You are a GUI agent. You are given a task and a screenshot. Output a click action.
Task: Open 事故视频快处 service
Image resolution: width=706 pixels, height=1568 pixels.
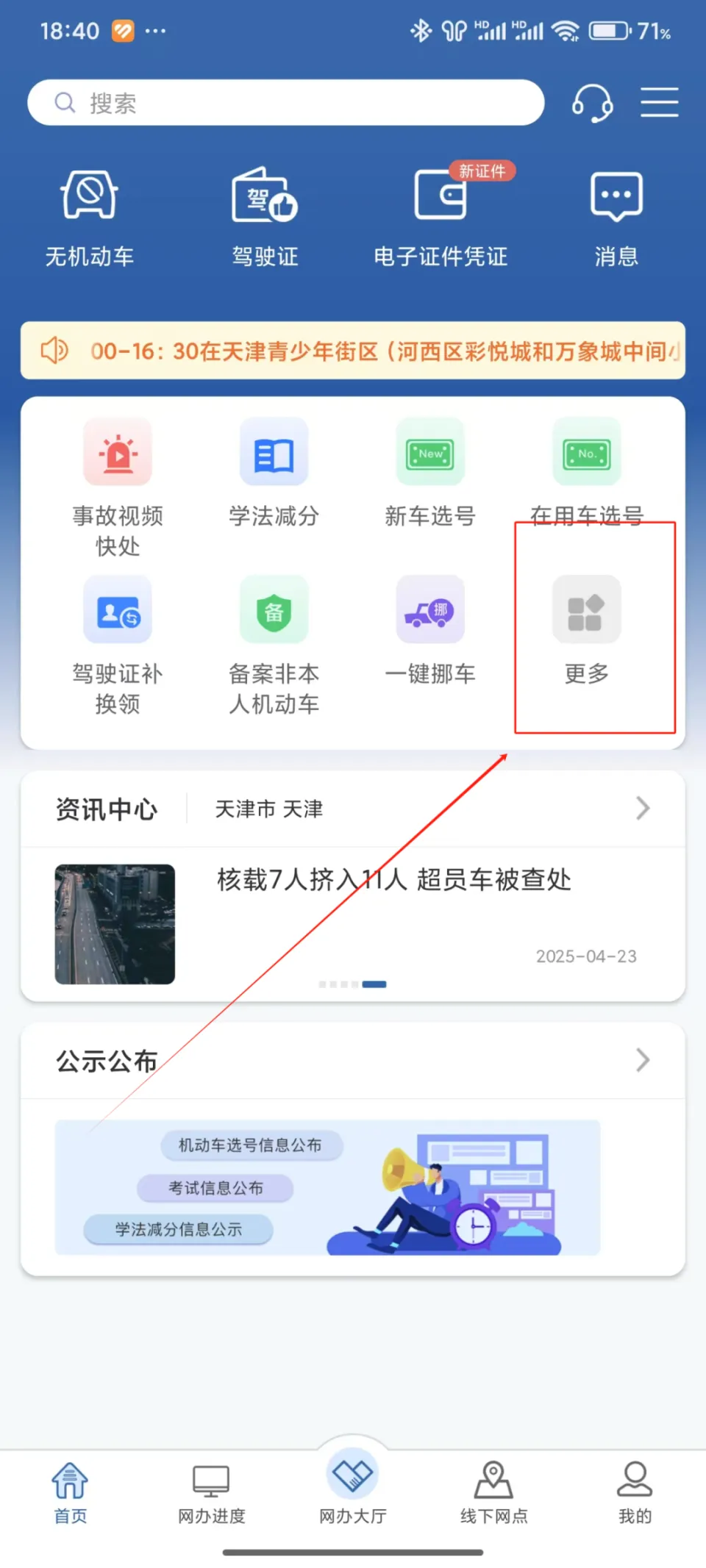point(118,485)
